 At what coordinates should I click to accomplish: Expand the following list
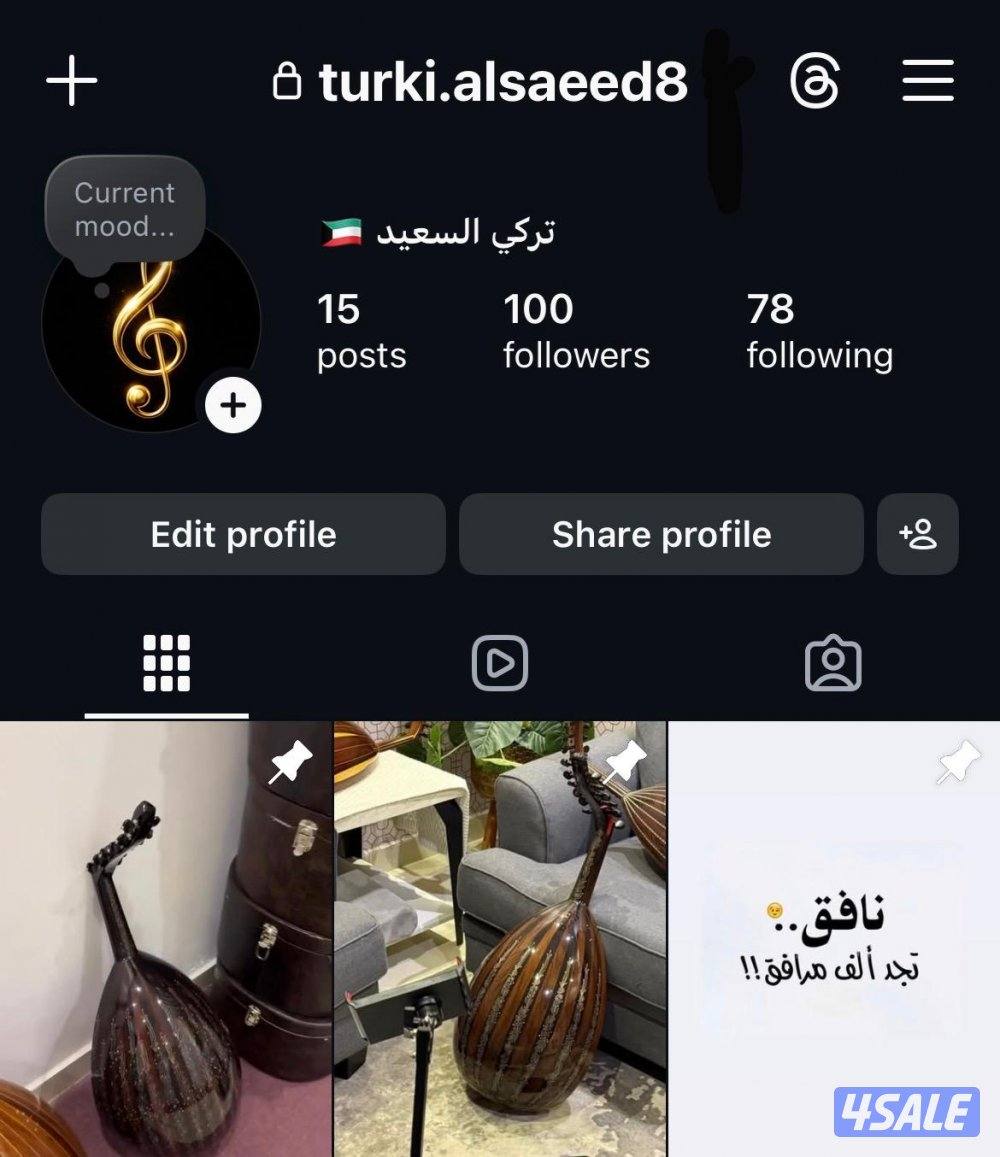click(818, 328)
